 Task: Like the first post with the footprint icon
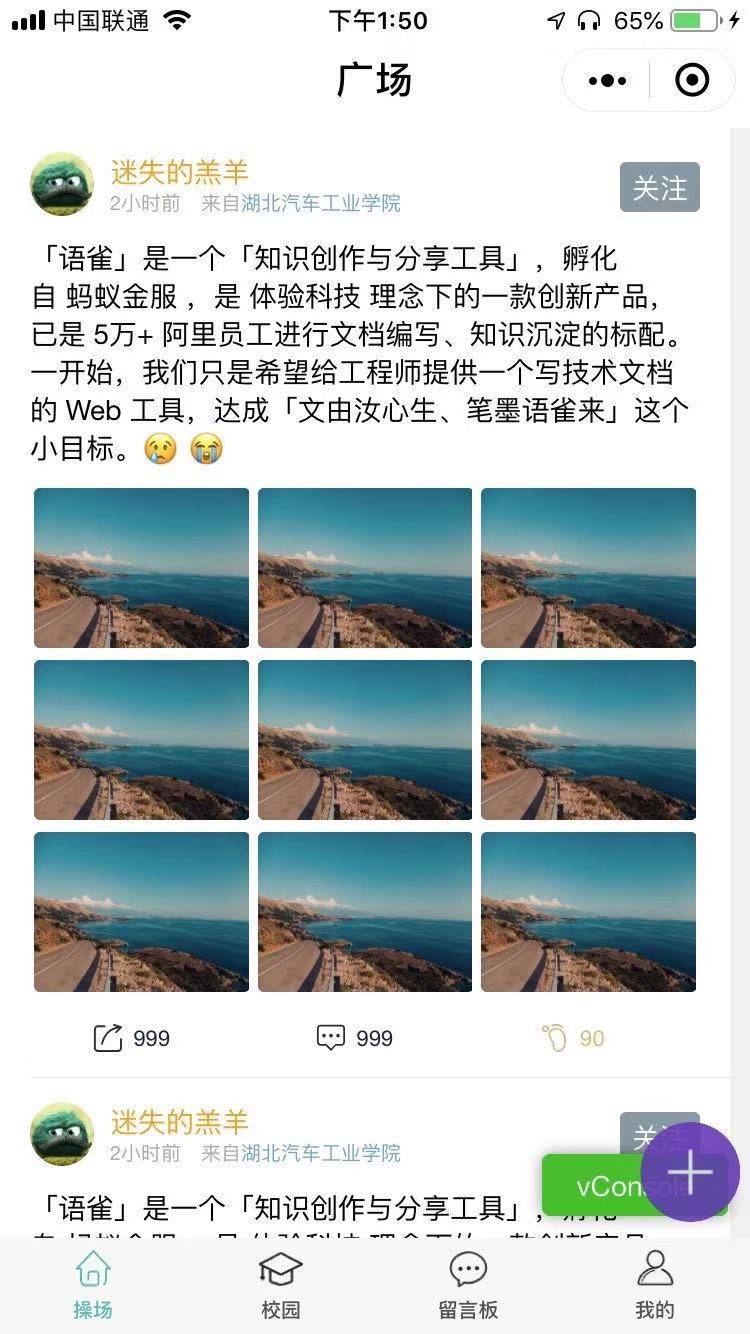[572, 1038]
